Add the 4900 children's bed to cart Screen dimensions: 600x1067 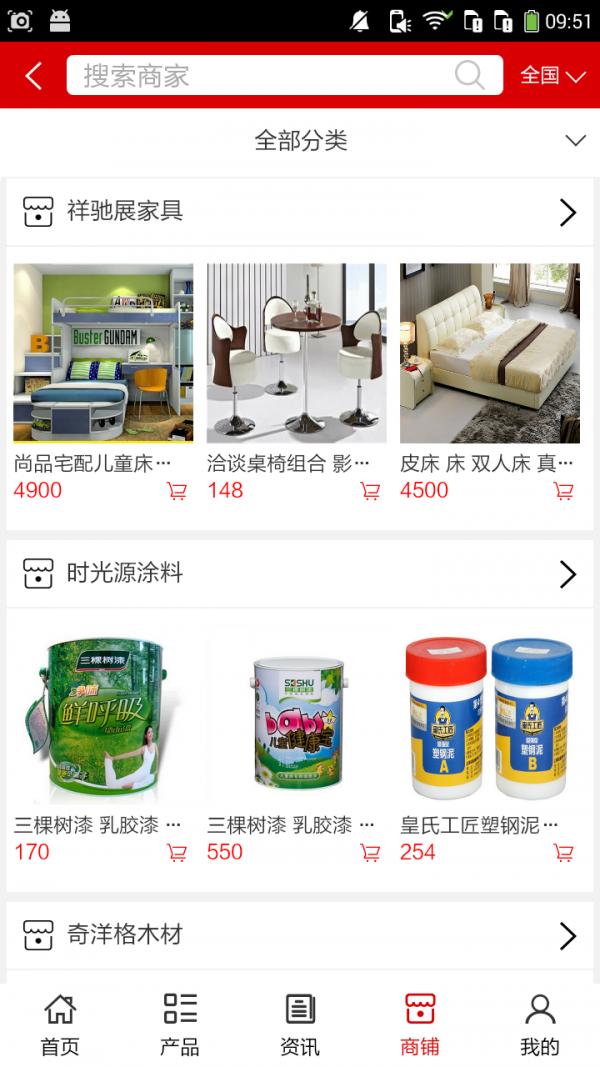177,491
